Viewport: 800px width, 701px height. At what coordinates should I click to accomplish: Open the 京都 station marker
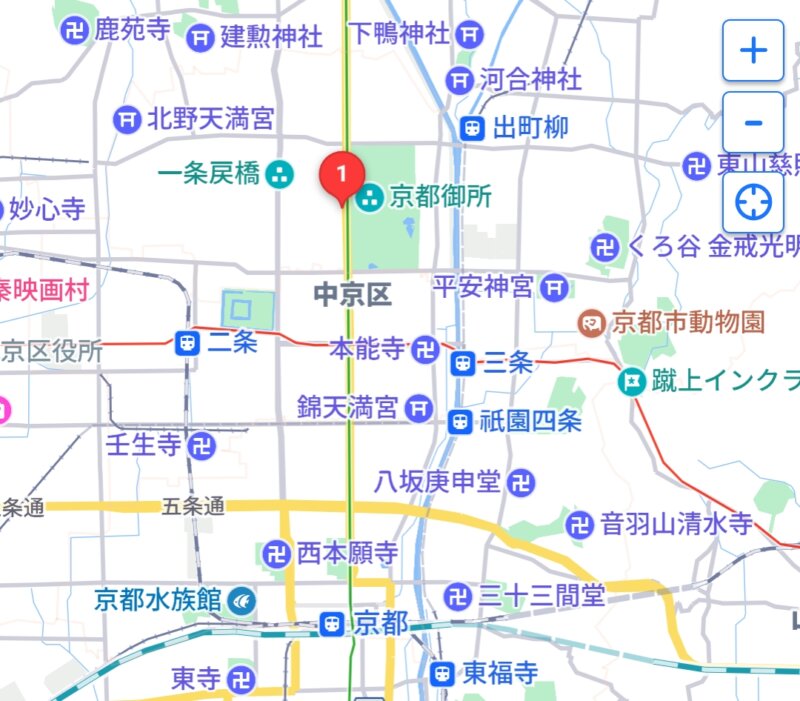331,624
